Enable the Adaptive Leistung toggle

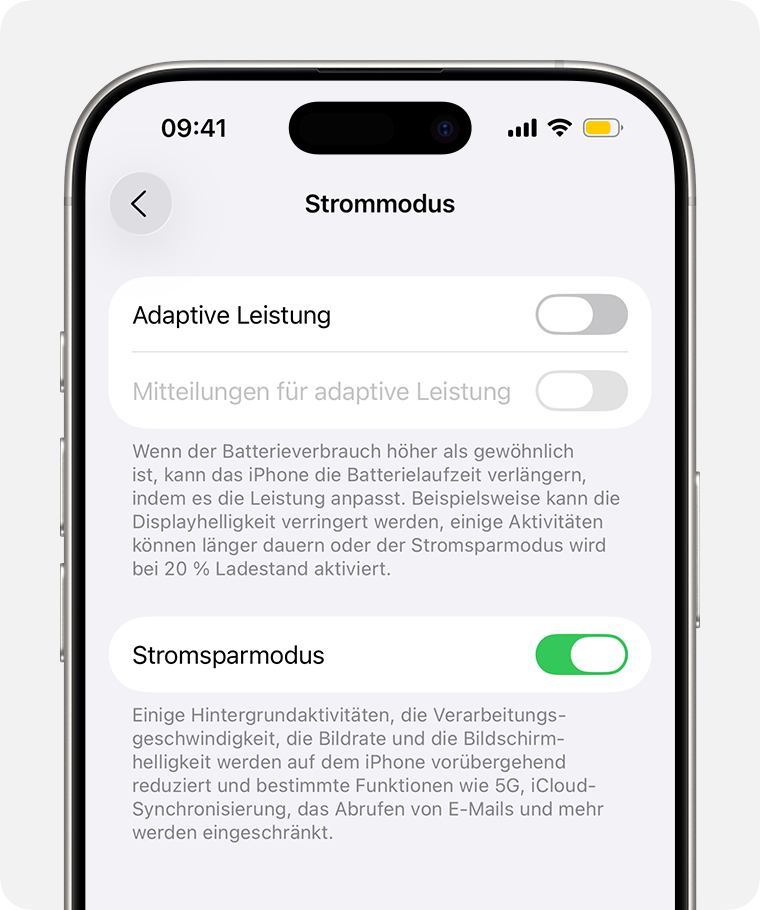tap(581, 315)
